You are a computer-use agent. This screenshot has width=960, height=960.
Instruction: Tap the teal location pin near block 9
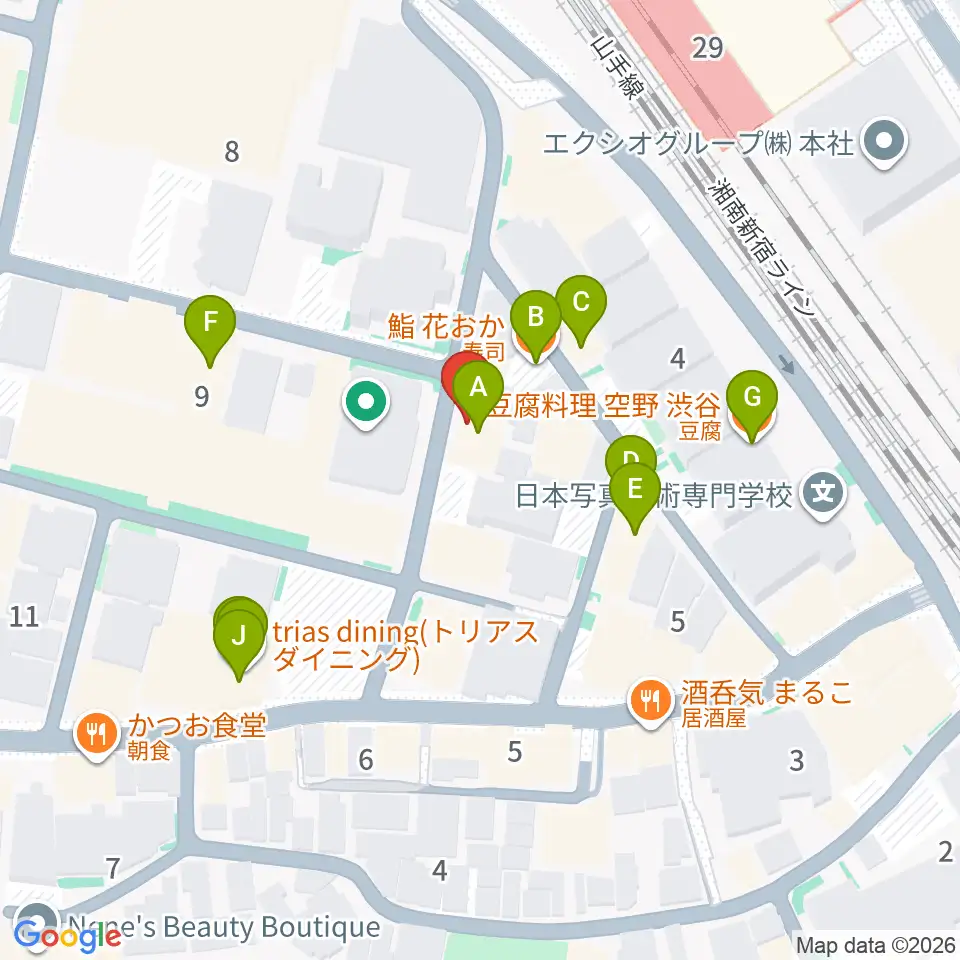point(366,403)
